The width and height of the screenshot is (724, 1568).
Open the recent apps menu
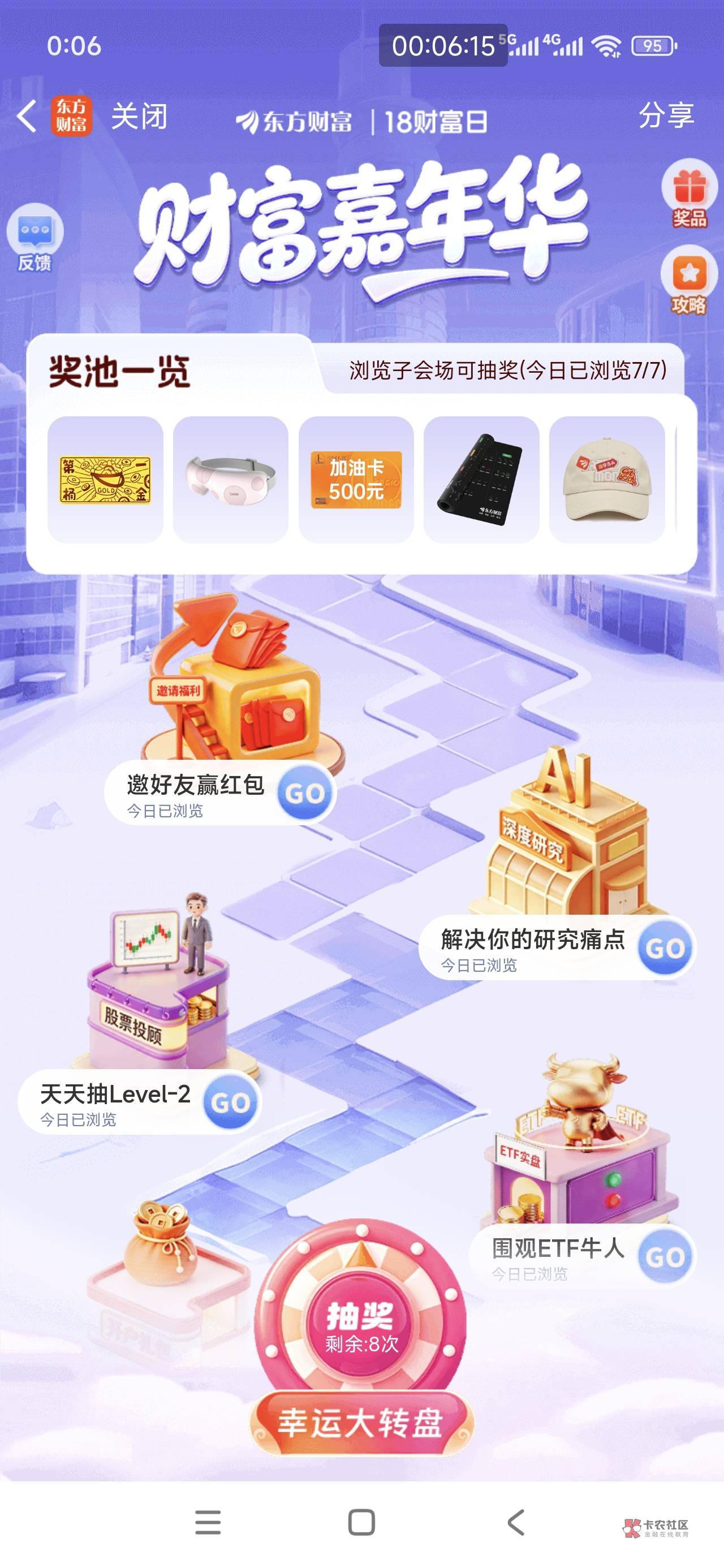(x=208, y=1522)
